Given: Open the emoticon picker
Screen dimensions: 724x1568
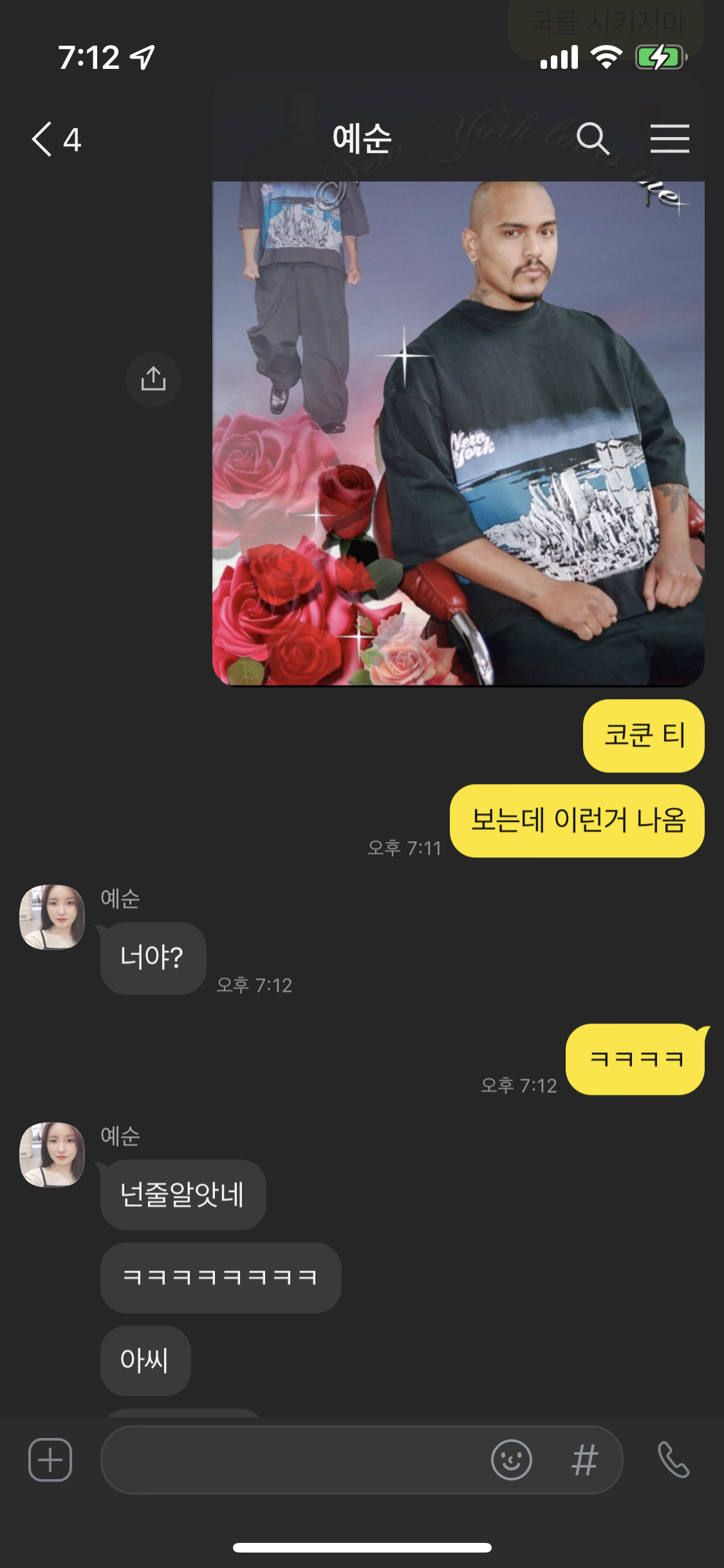Looking at the screenshot, I should [512, 1459].
